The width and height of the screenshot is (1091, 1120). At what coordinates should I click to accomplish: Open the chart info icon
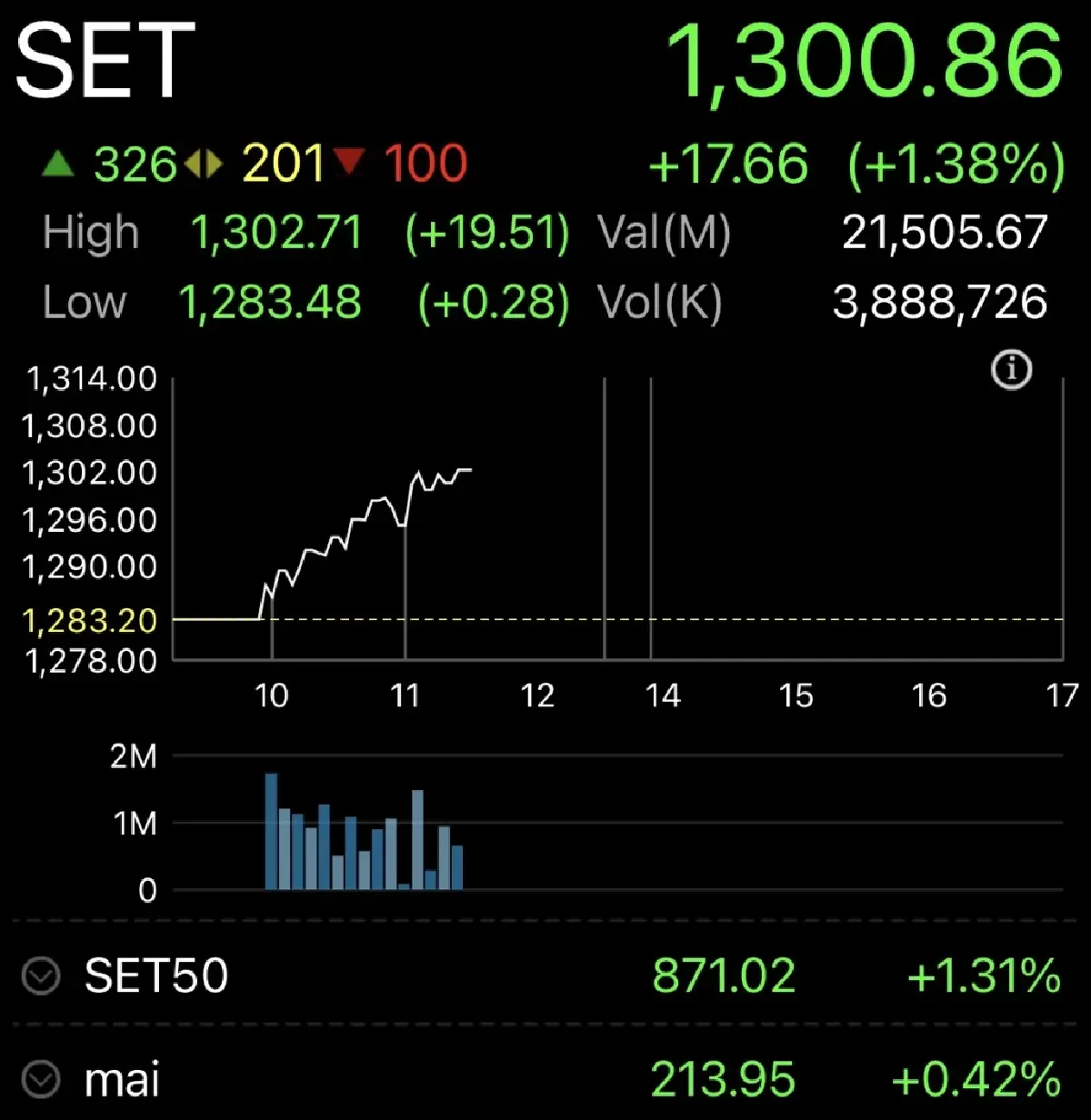pyautogui.click(x=1012, y=370)
